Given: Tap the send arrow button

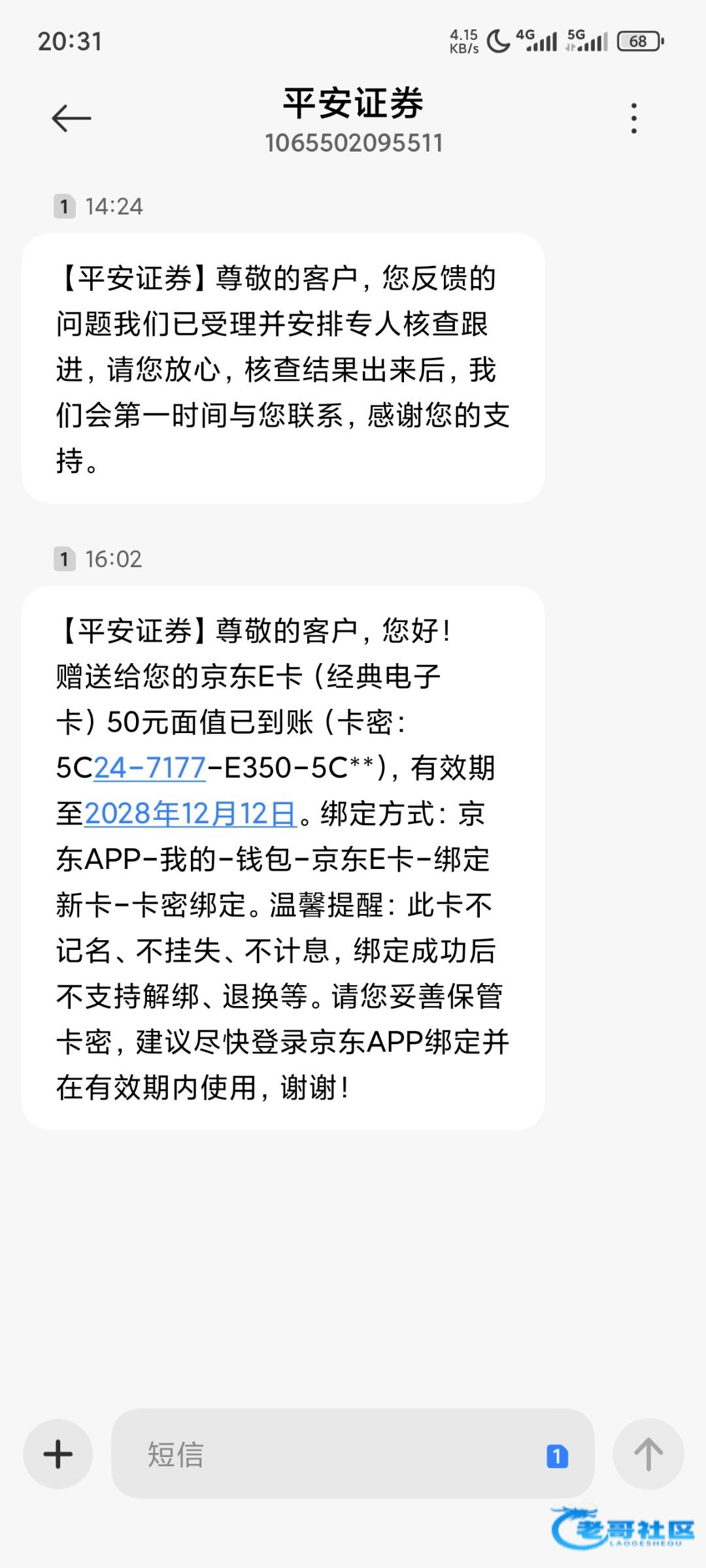Looking at the screenshot, I should click(648, 1454).
